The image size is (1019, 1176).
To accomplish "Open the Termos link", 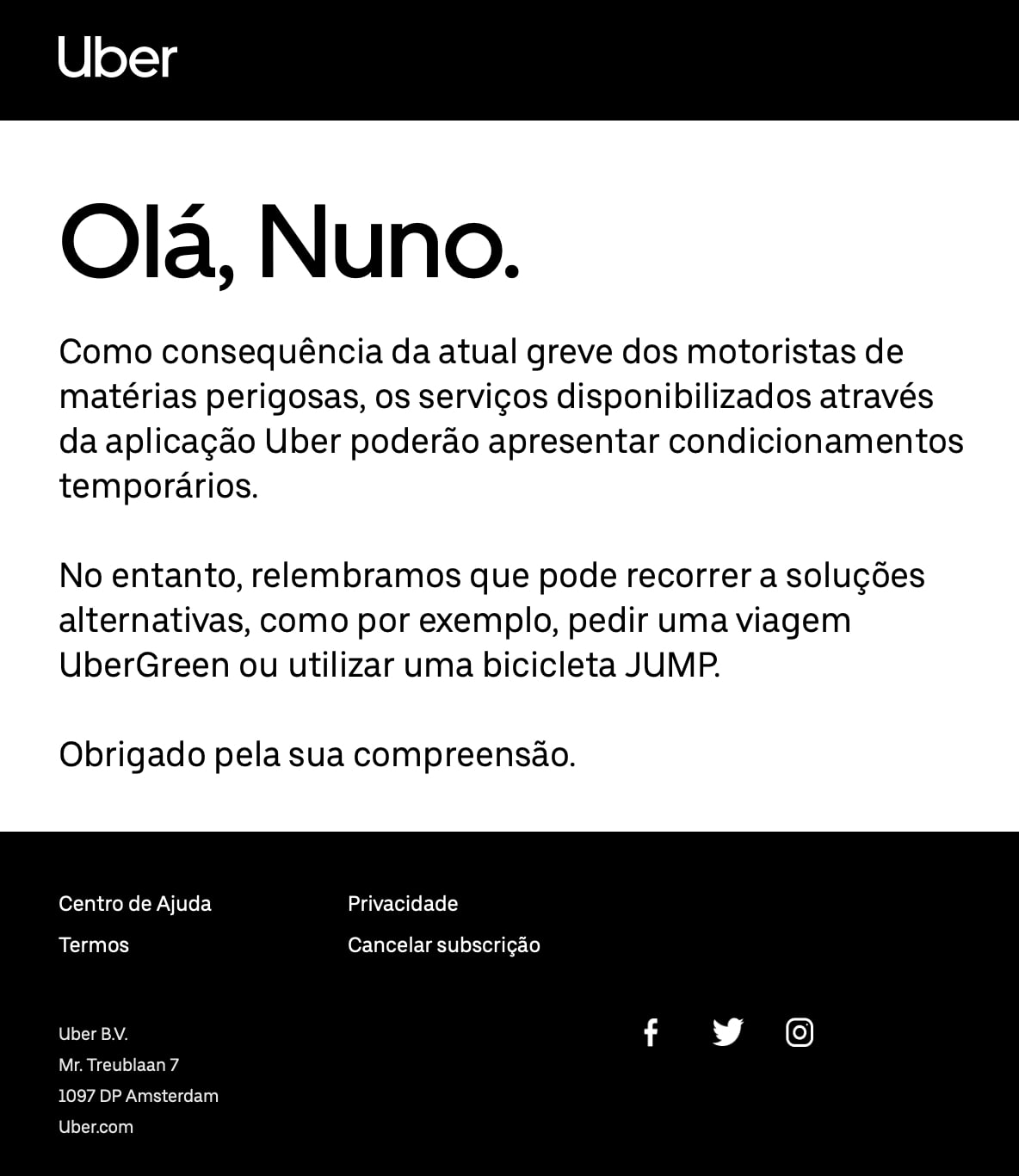I will click(94, 944).
